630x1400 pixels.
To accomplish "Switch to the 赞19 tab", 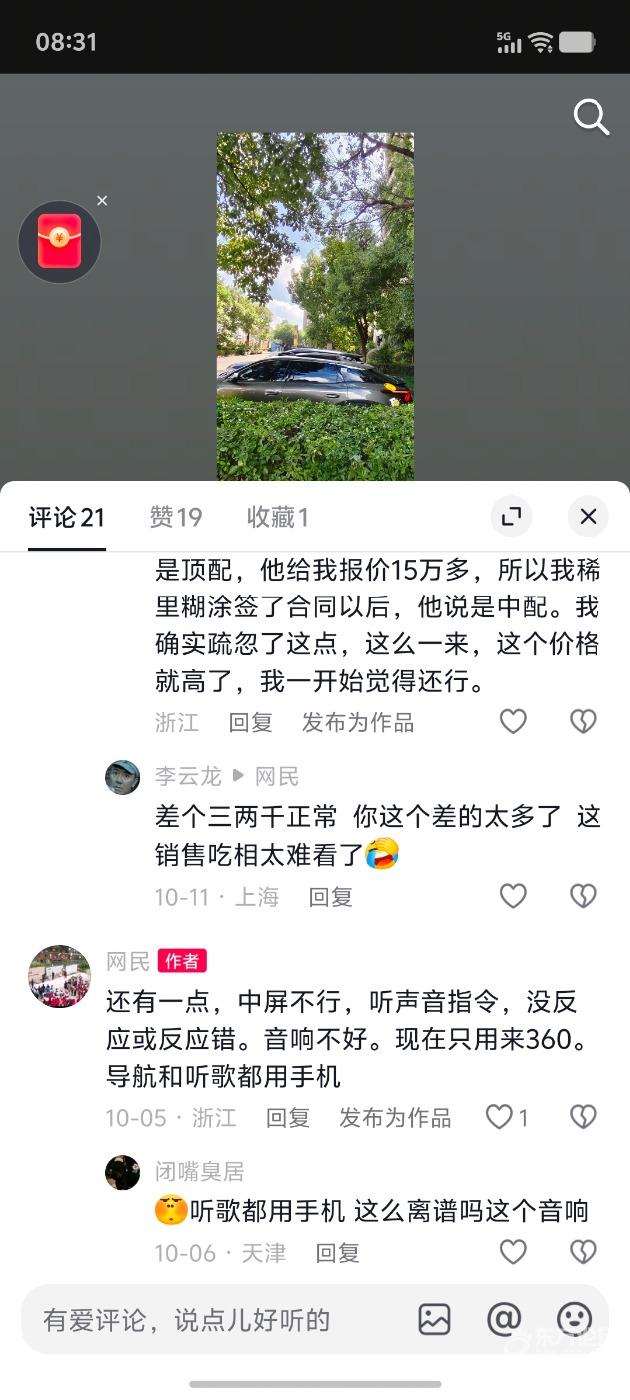I will (176, 517).
